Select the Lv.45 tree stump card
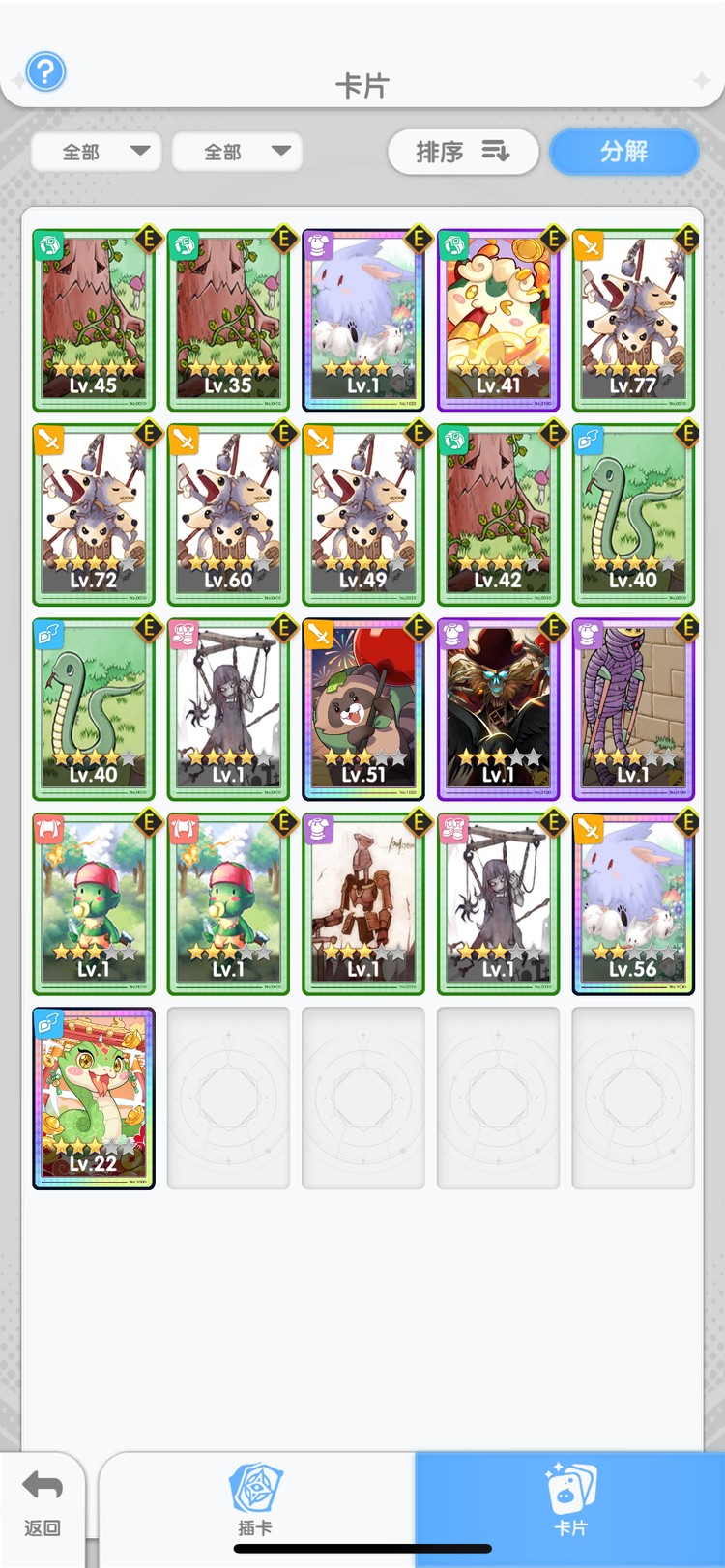This screenshot has height=1568, width=725. (x=94, y=320)
